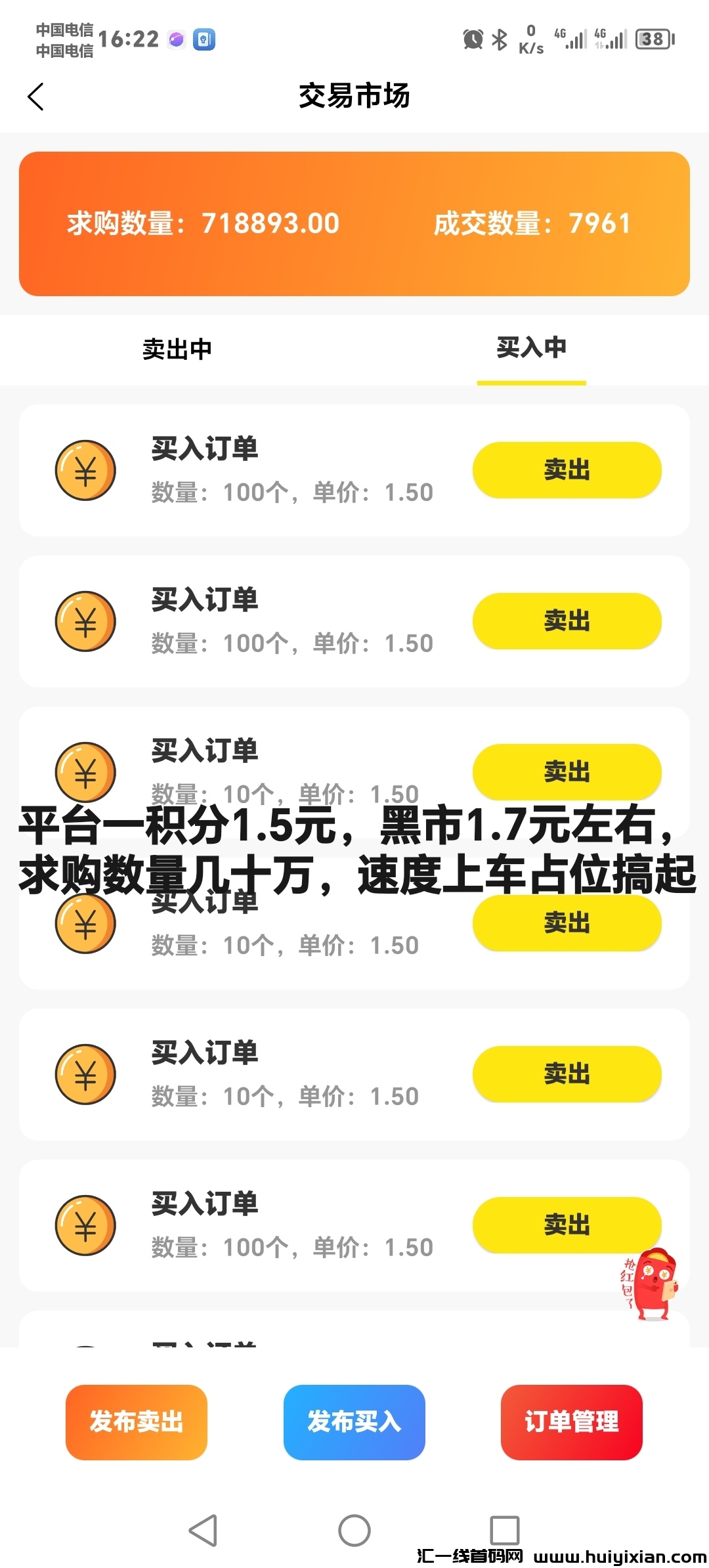Tap the alarm clock icon in the status bar

(471, 39)
